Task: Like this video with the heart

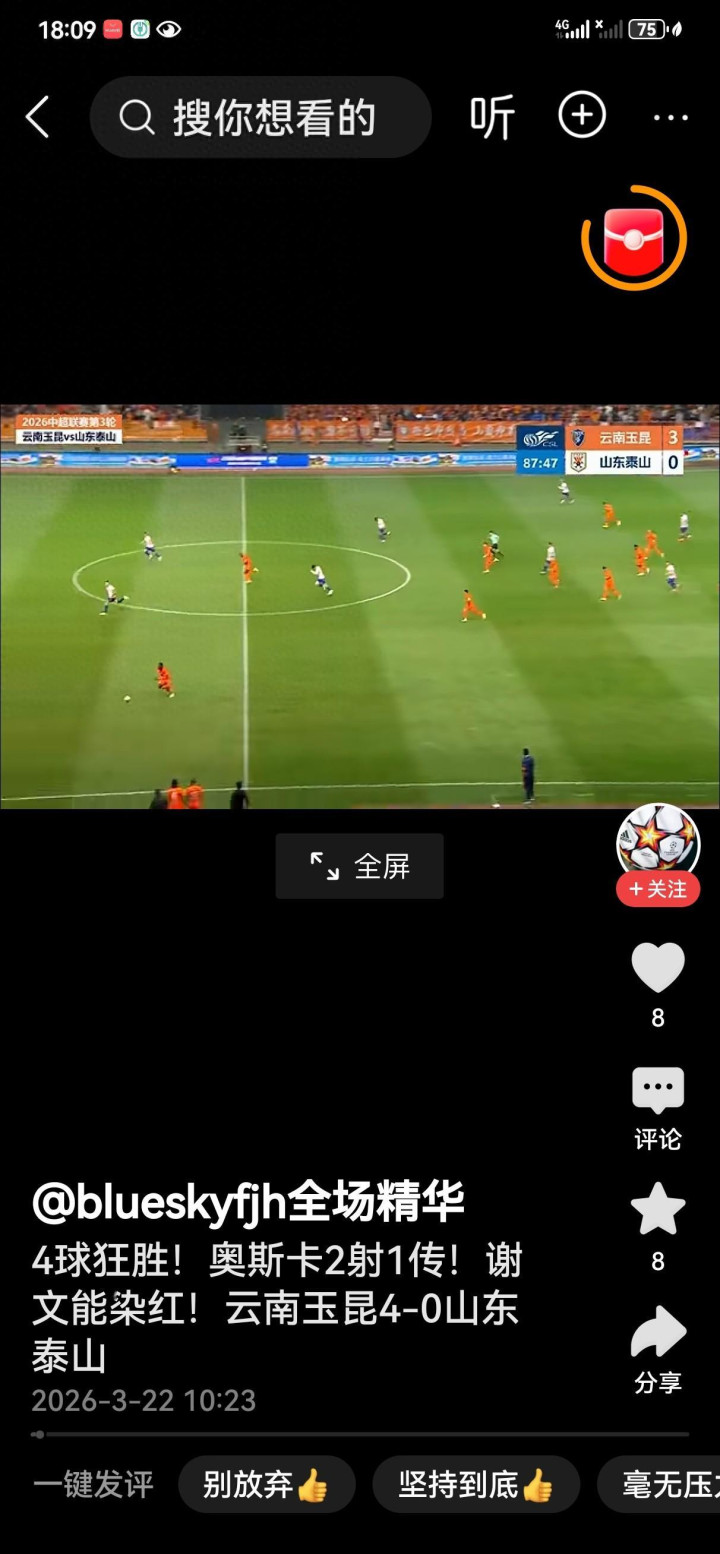Action: point(657,968)
